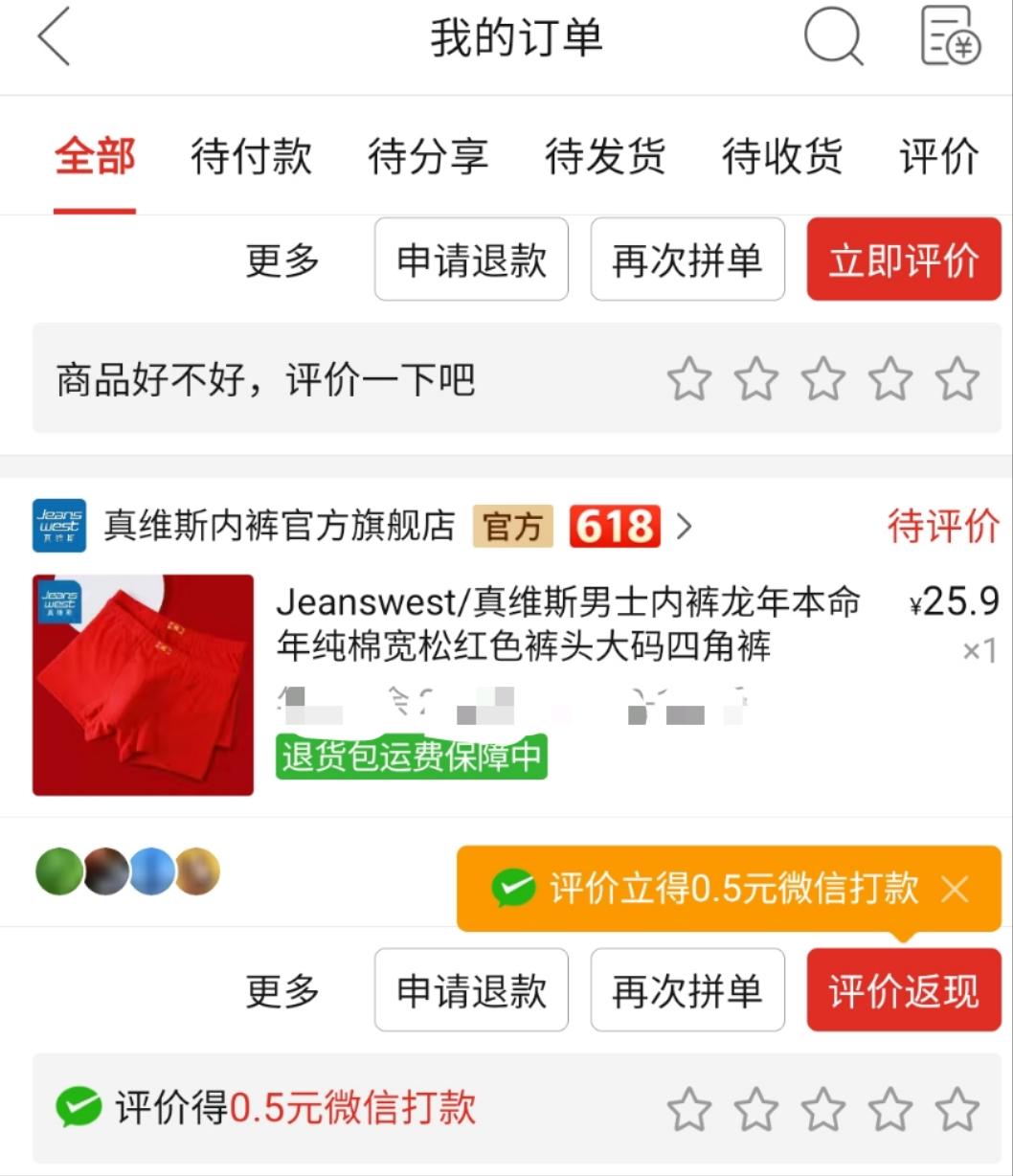Tap 申请退款 beside 立即评价
The height and width of the screenshot is (1176, 1013).
471,260
